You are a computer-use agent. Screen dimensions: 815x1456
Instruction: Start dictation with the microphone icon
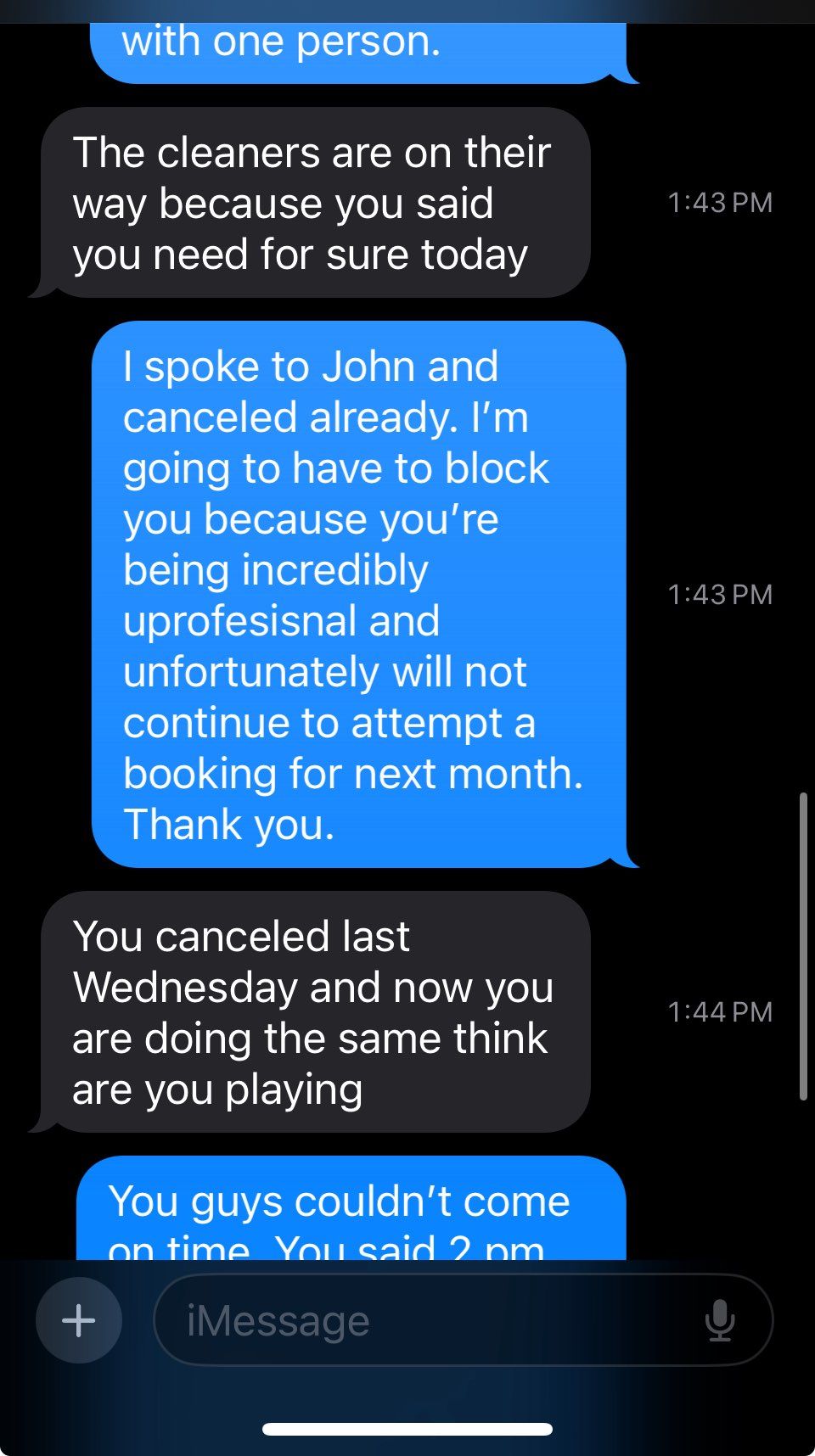720,1320
